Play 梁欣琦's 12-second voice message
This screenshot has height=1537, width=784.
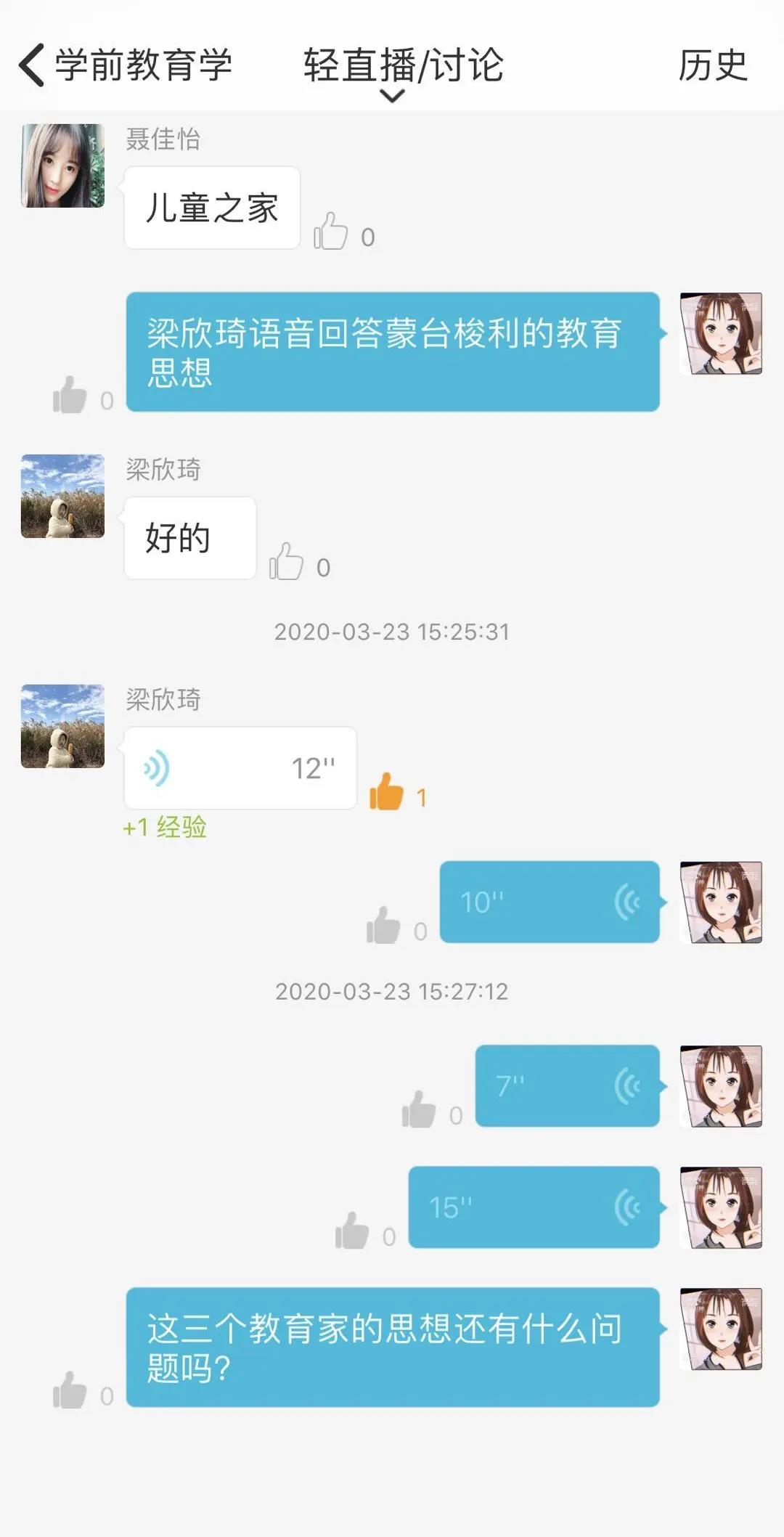coord(240,768)
